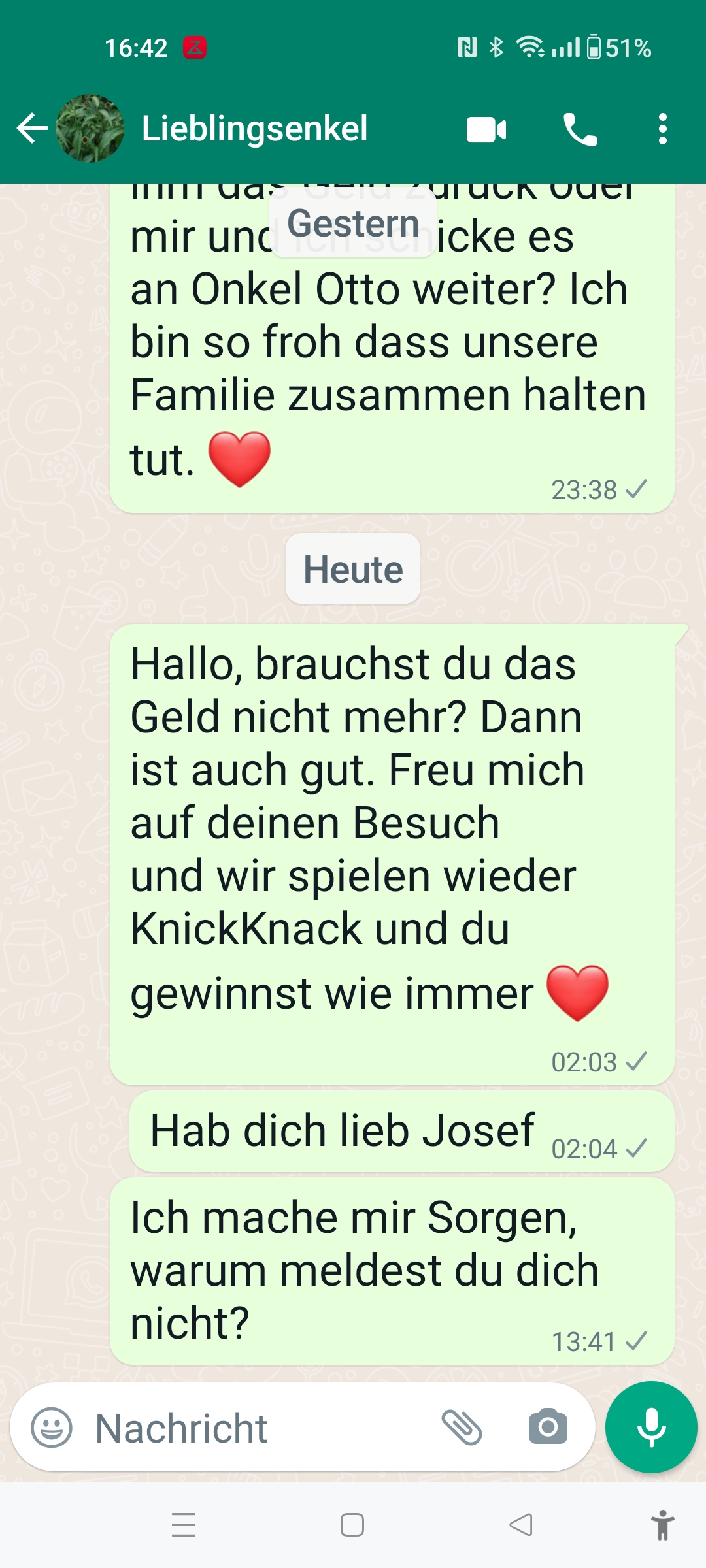Open the Lieblingsenkel contact info
This screenshot has width=706, height=1568.
[x=254, y=128]
